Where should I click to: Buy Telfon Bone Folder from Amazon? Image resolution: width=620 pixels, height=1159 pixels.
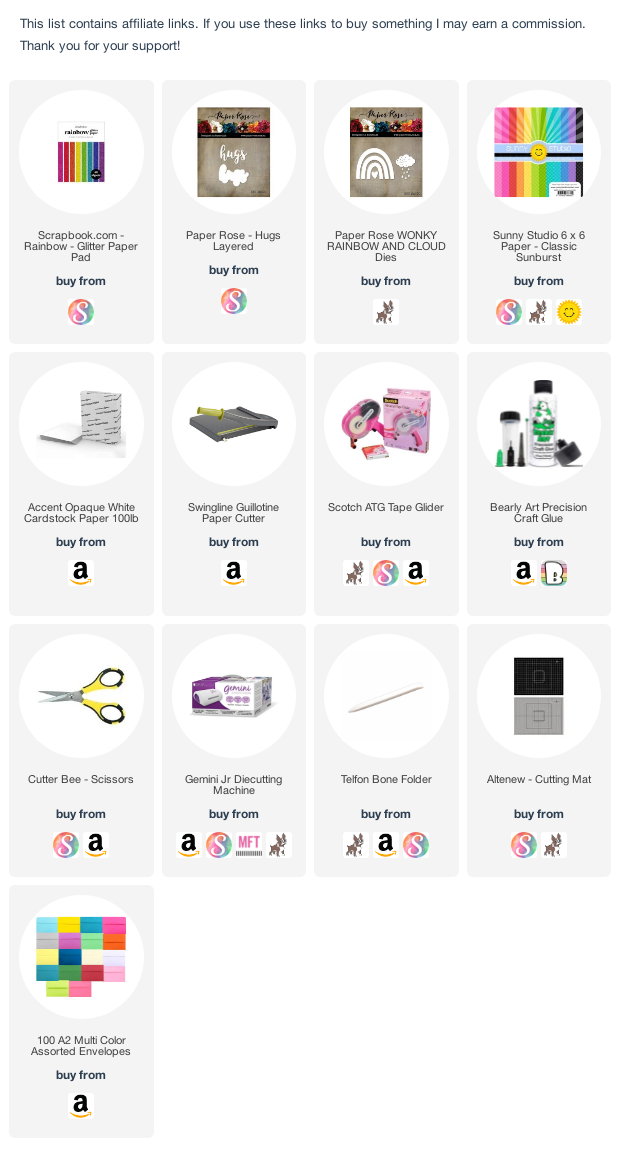click(386, 845)
